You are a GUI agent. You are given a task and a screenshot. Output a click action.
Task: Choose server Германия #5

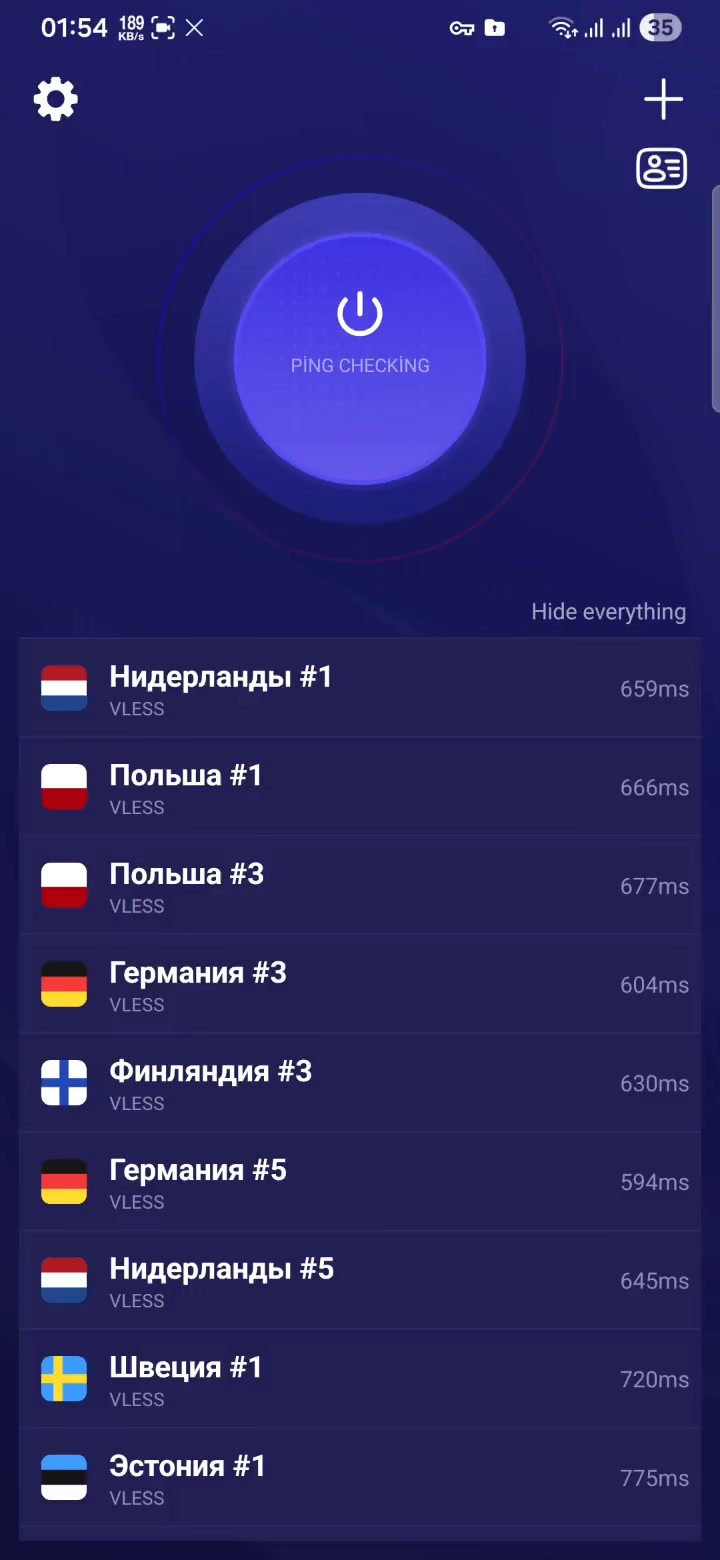pyautogui.click(x=360, y=1182)
